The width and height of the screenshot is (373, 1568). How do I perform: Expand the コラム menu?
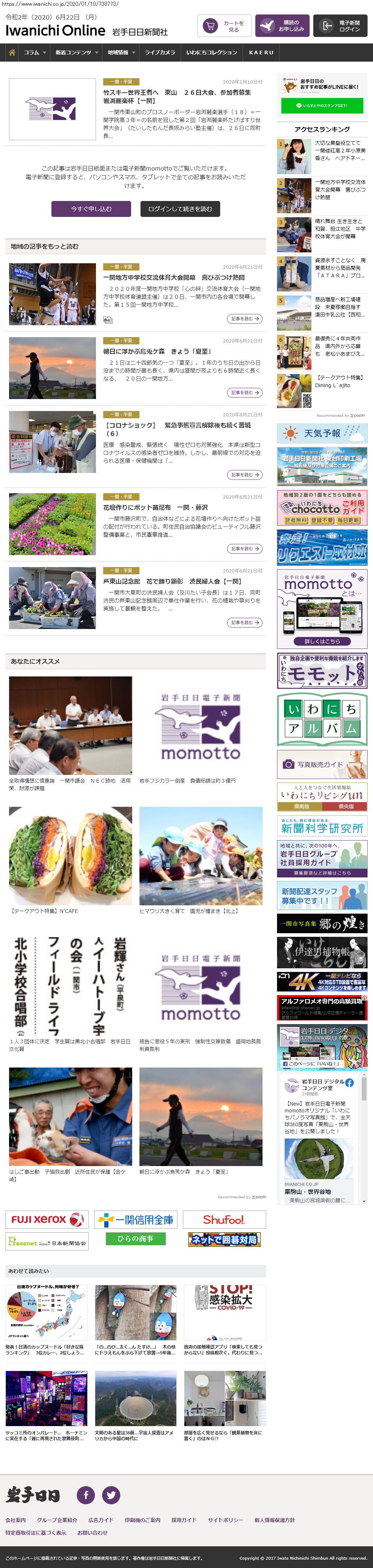[35, 53]
